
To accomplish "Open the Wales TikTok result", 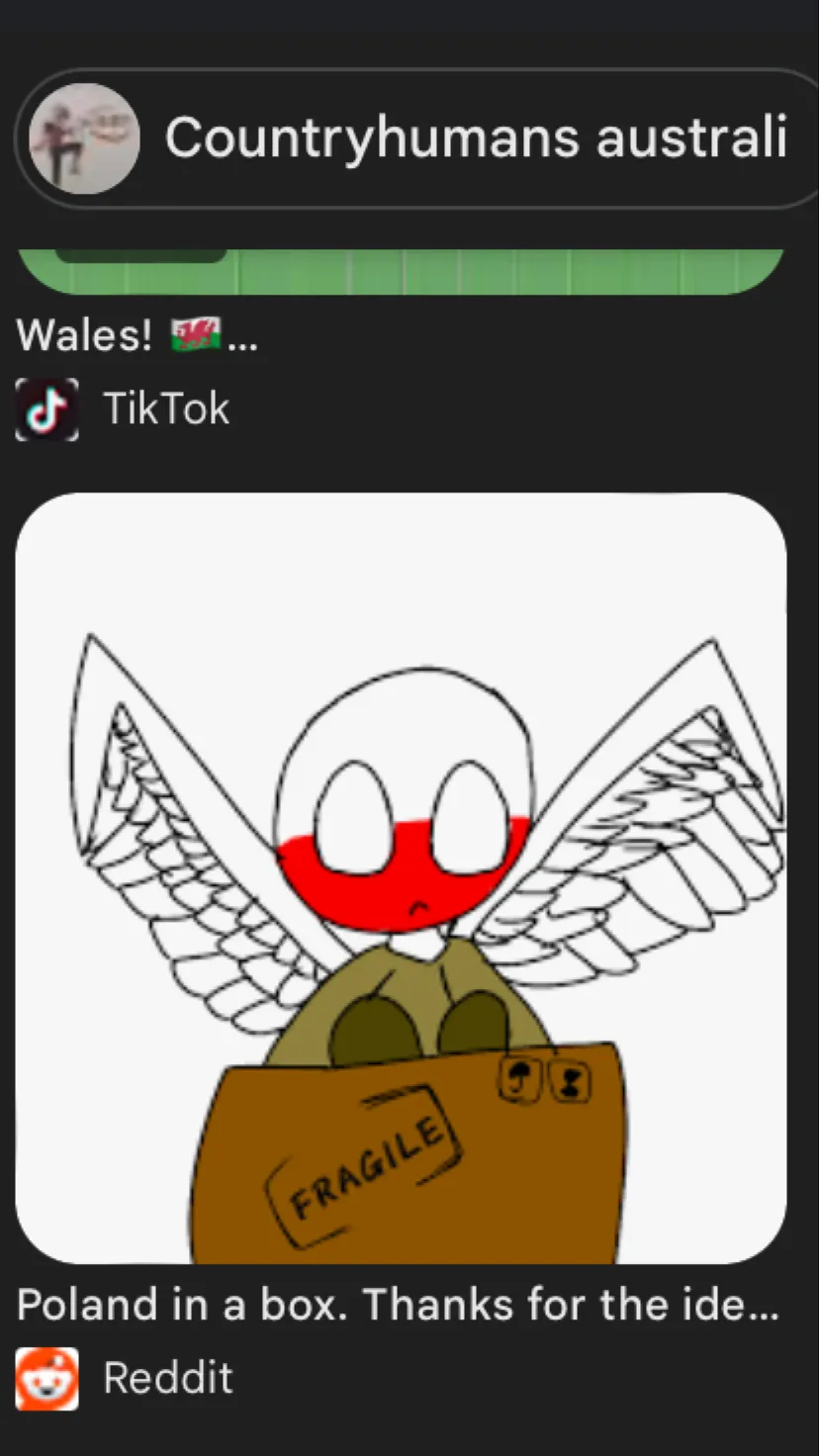I will [x=136, y=336].
